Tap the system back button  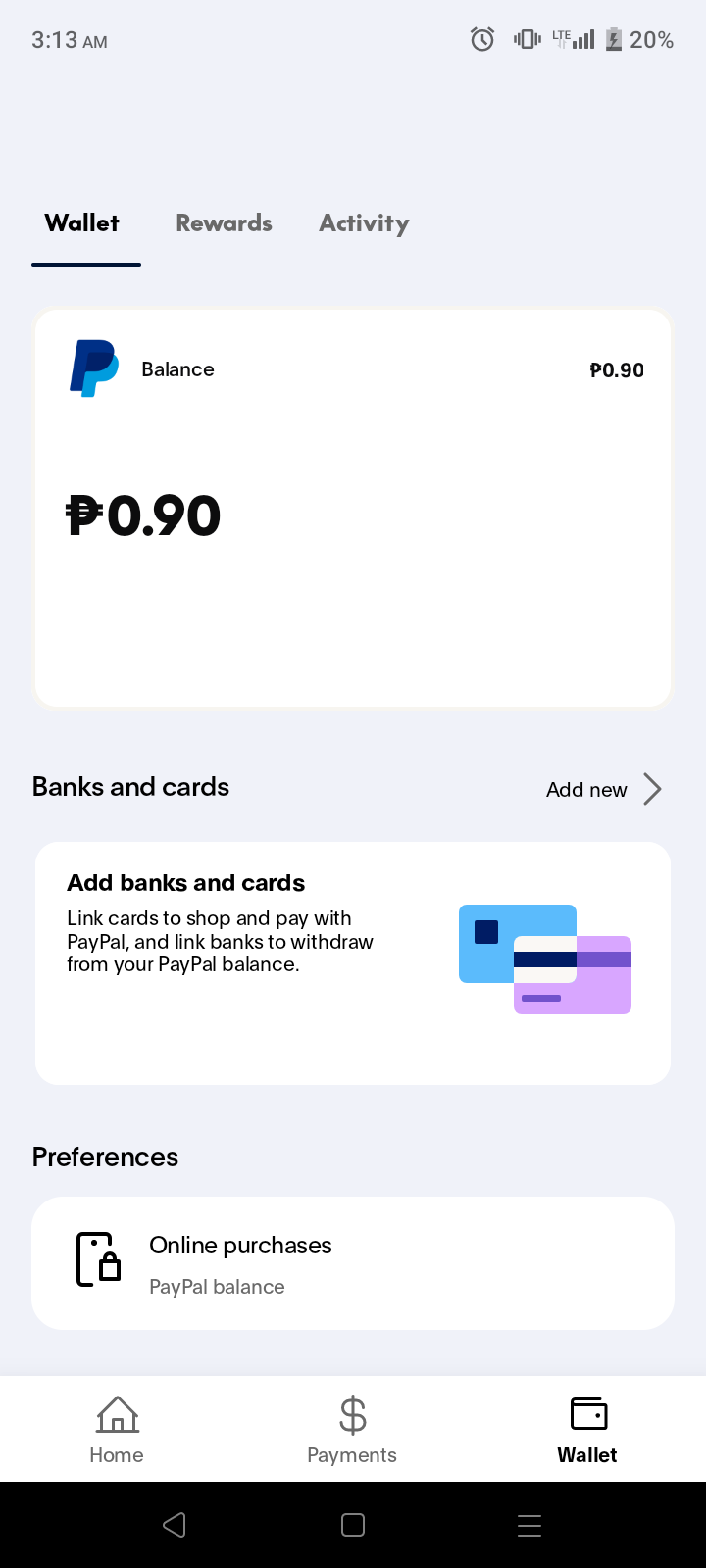pyautogui.click(x=175, y=1525)
